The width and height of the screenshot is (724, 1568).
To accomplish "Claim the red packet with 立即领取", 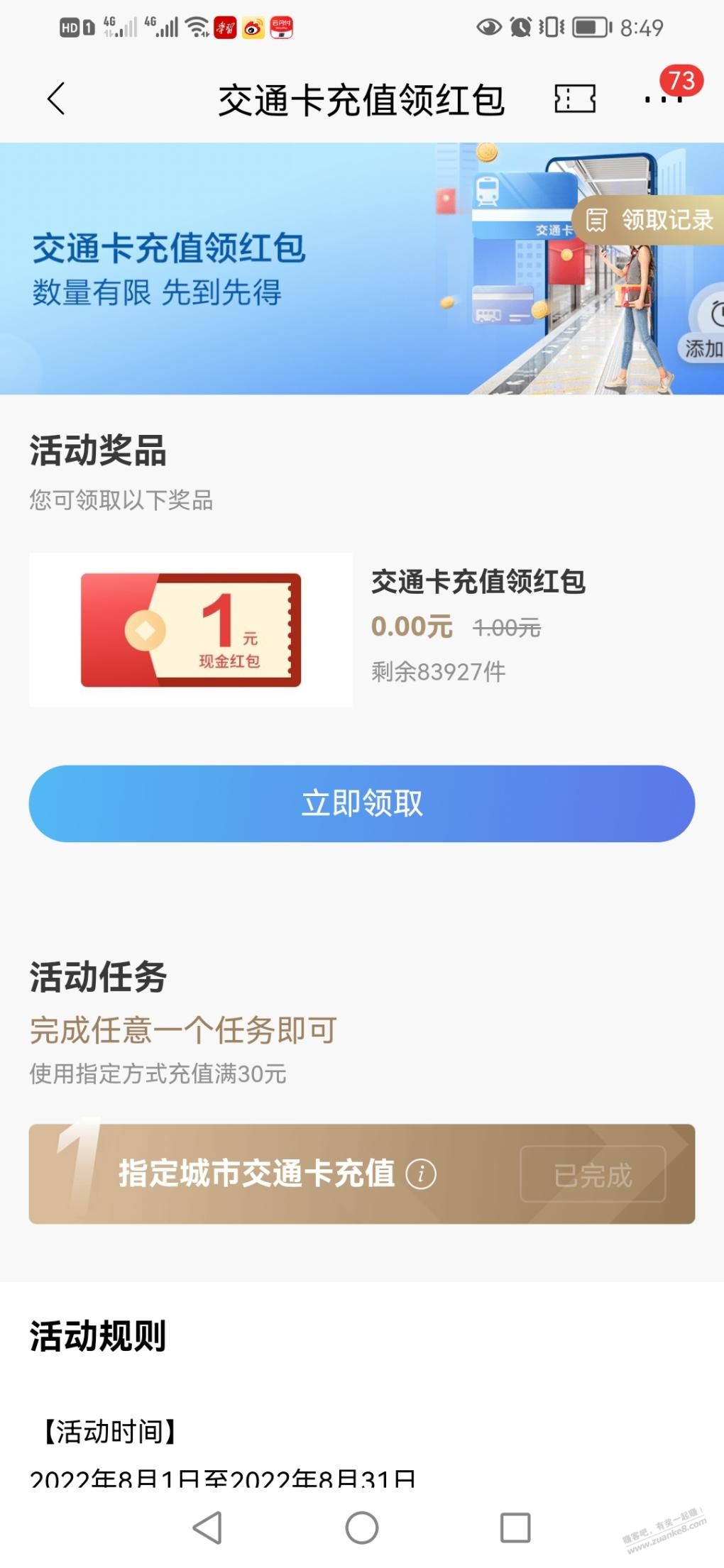I will (361, 804).
